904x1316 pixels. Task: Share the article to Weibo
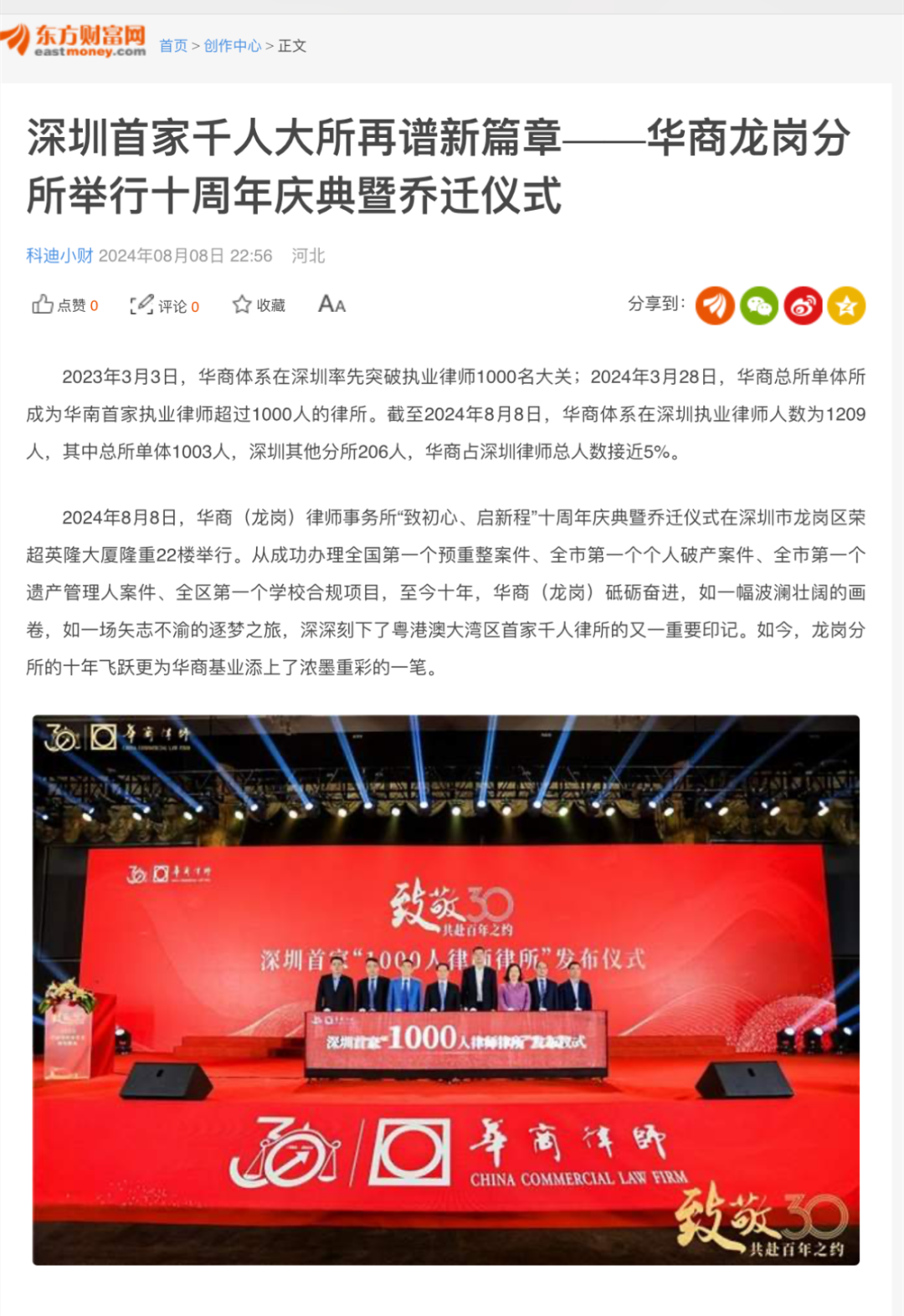click(803, 305)
